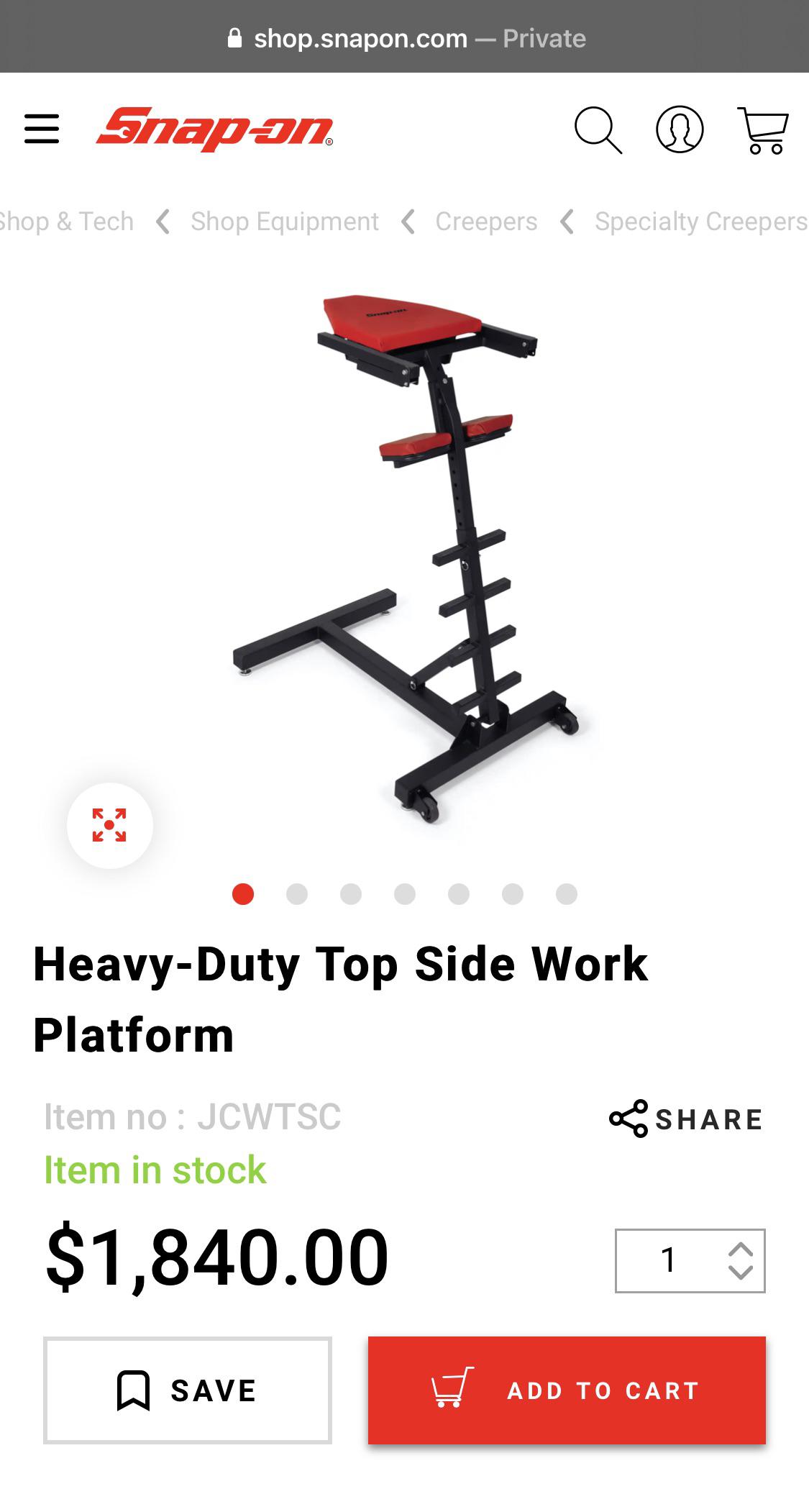809x1512 pixels.
Task: Click the lock icon in the address bar
Action: (234, 37)
